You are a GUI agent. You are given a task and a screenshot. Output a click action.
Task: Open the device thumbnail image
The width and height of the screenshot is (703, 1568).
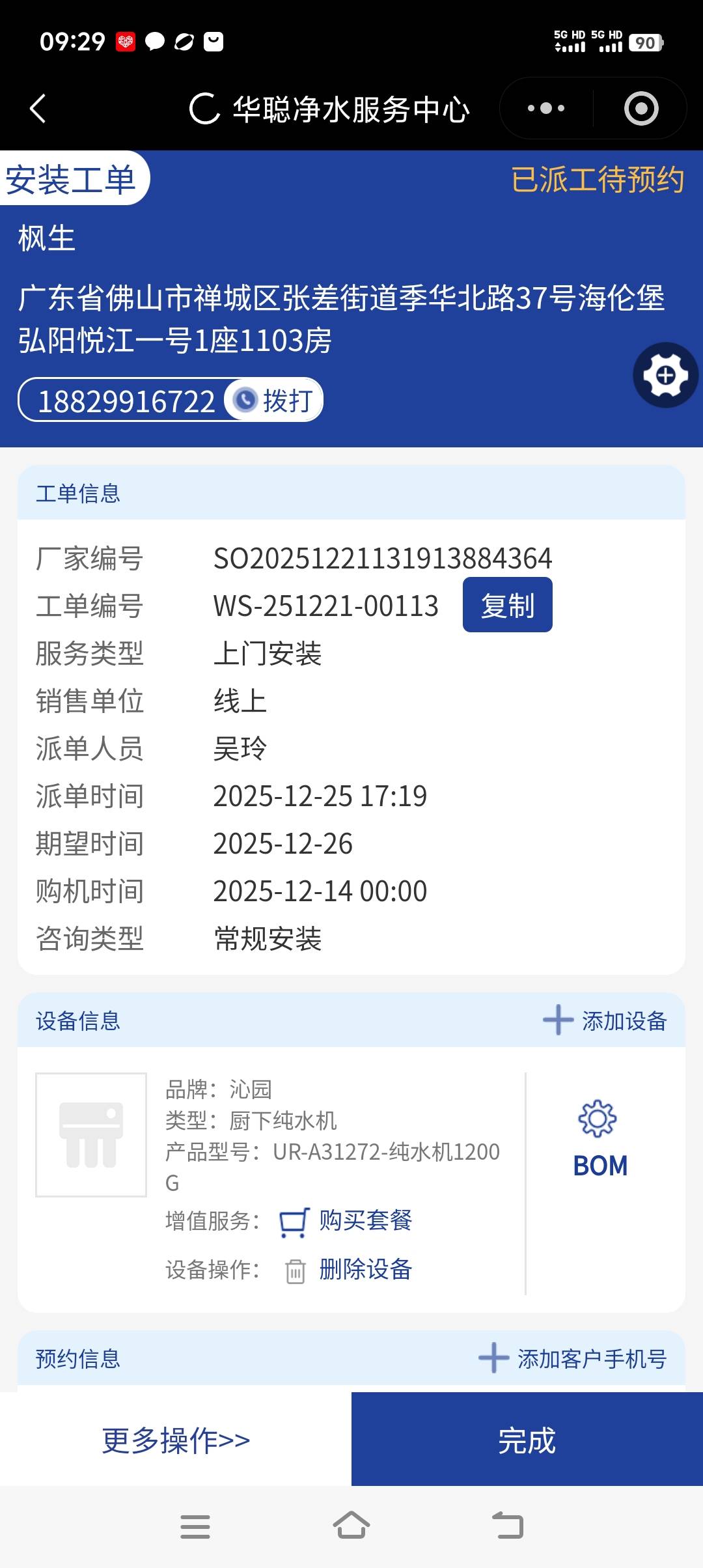click(x=91, y=1135)
